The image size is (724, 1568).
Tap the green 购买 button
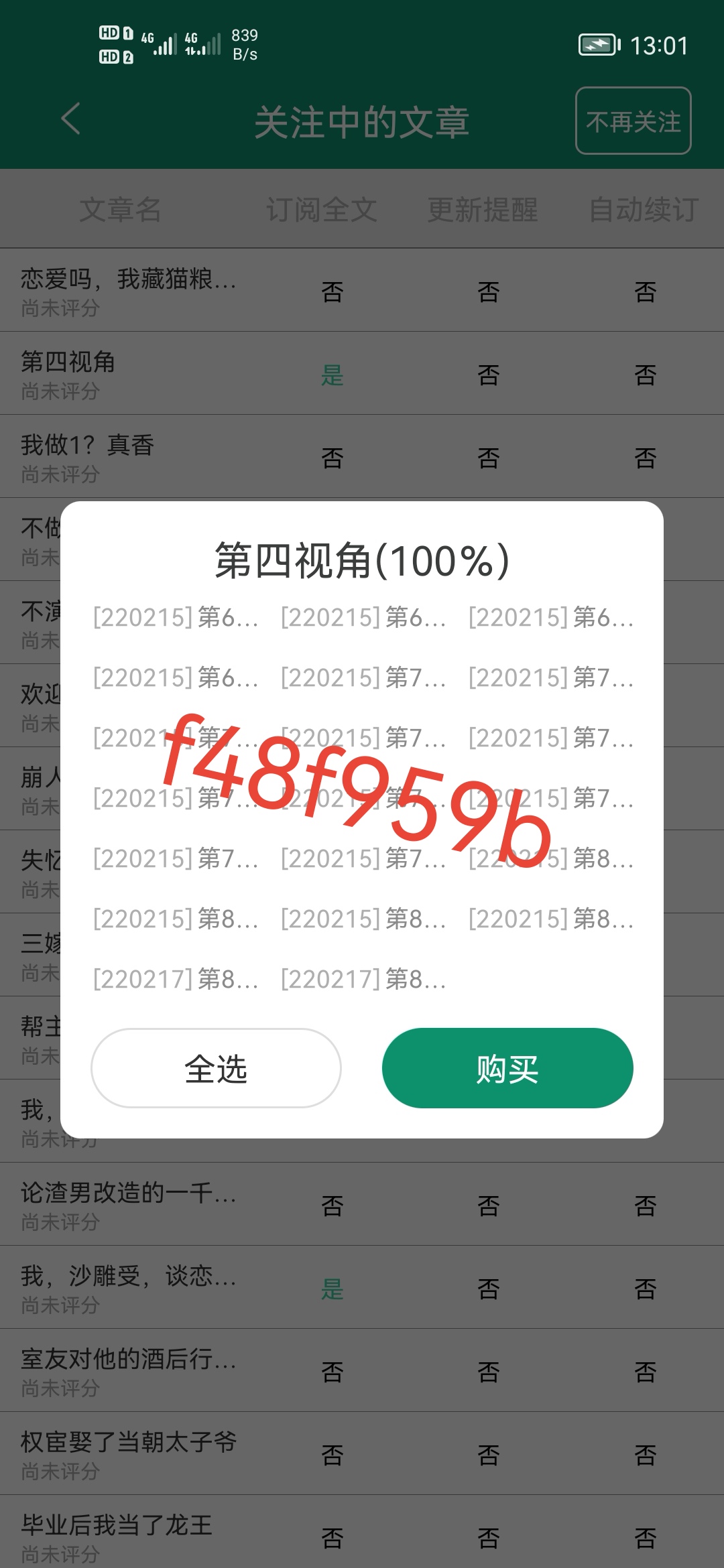507,1068
